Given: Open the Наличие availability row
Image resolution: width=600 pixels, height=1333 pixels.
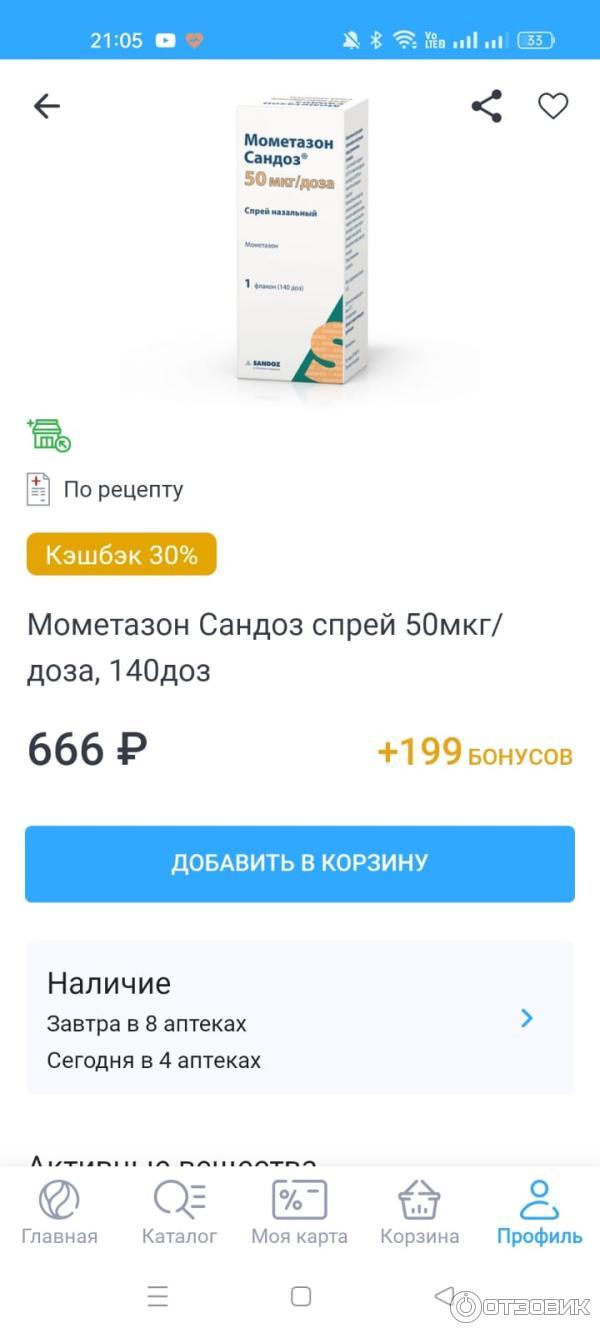Looking at the screenshot, I should (300, 1017).
